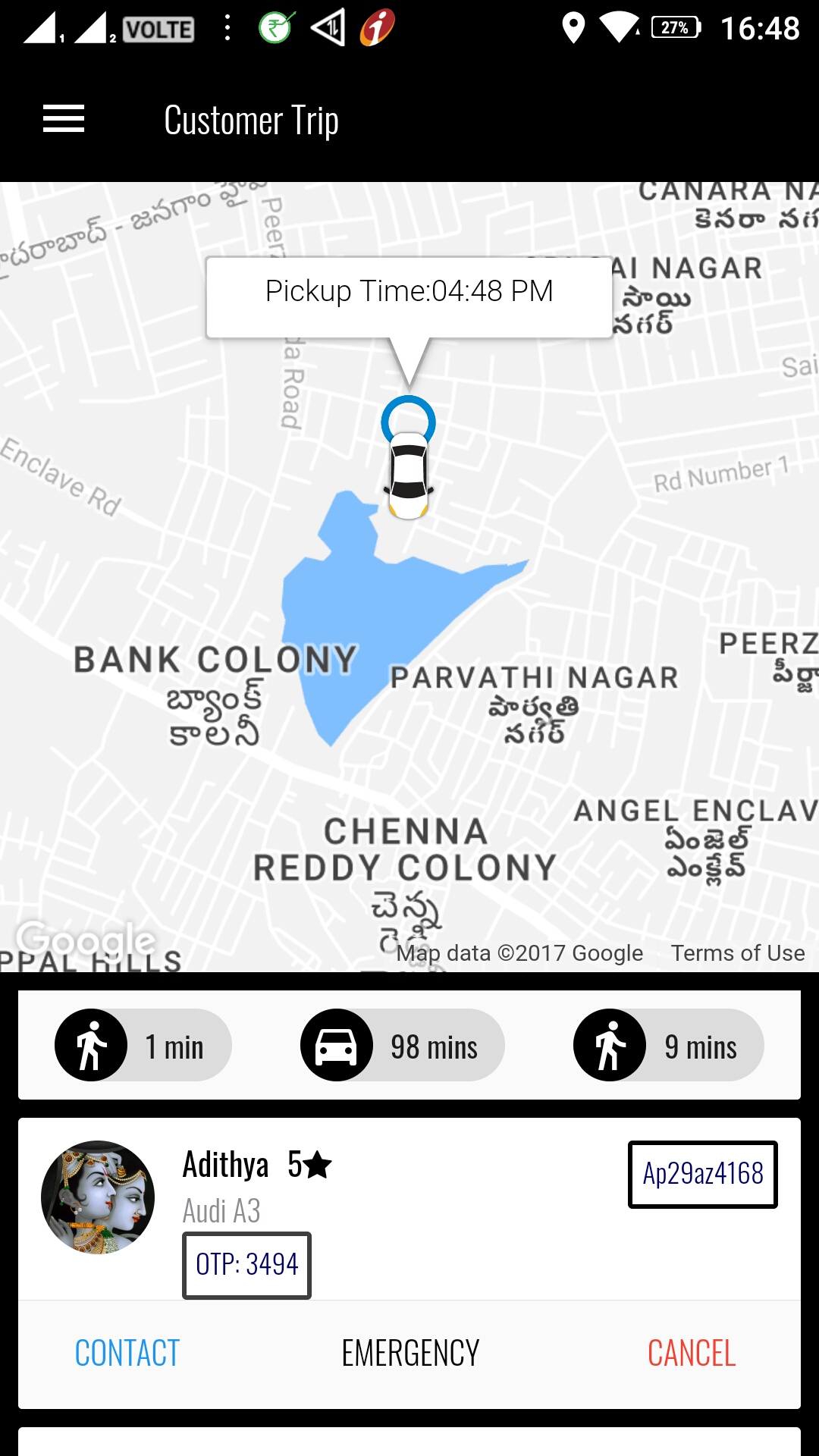The image size is (819, 1456).
Task: Cancel the current trip
Action: coord(691,1354)
